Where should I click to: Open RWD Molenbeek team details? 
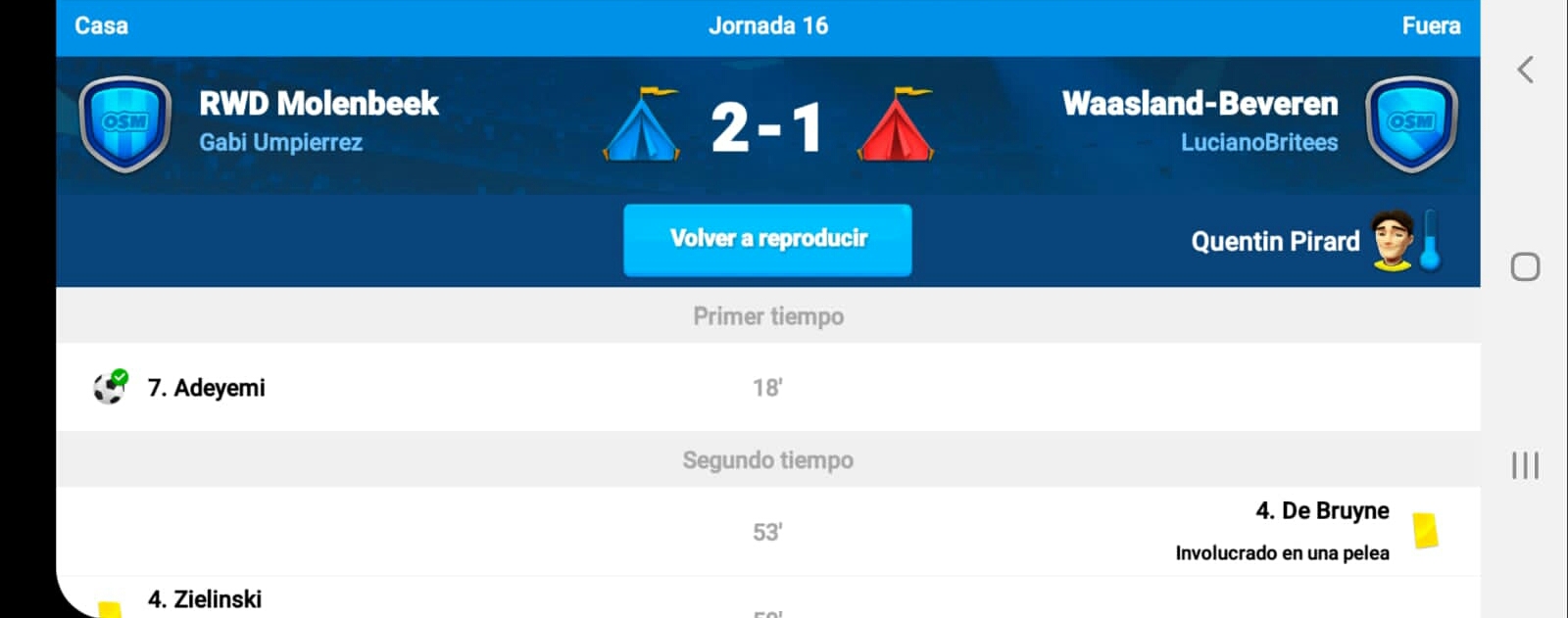(x=318, y=104)
